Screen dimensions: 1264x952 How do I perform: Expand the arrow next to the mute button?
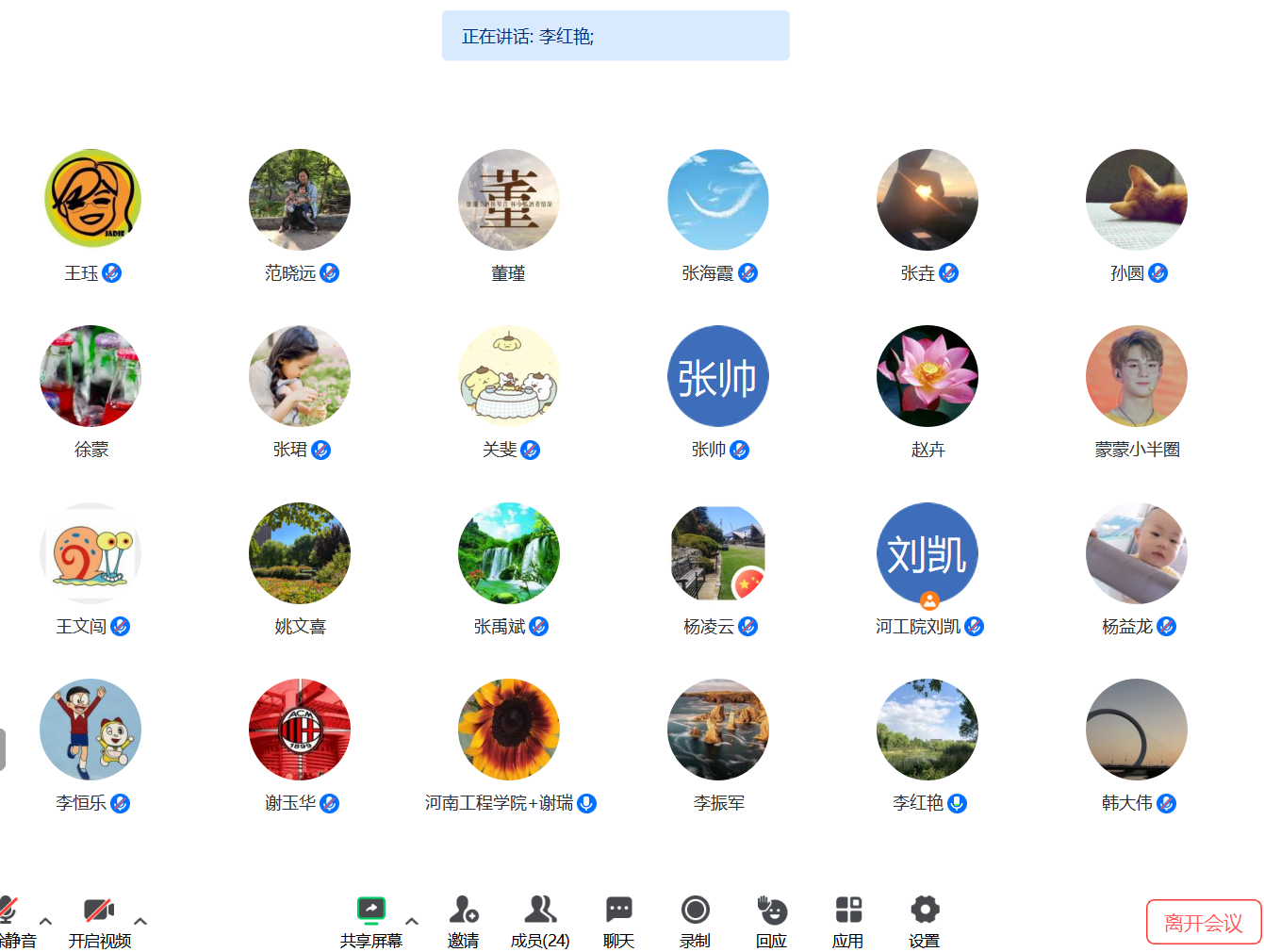[45, 921]
